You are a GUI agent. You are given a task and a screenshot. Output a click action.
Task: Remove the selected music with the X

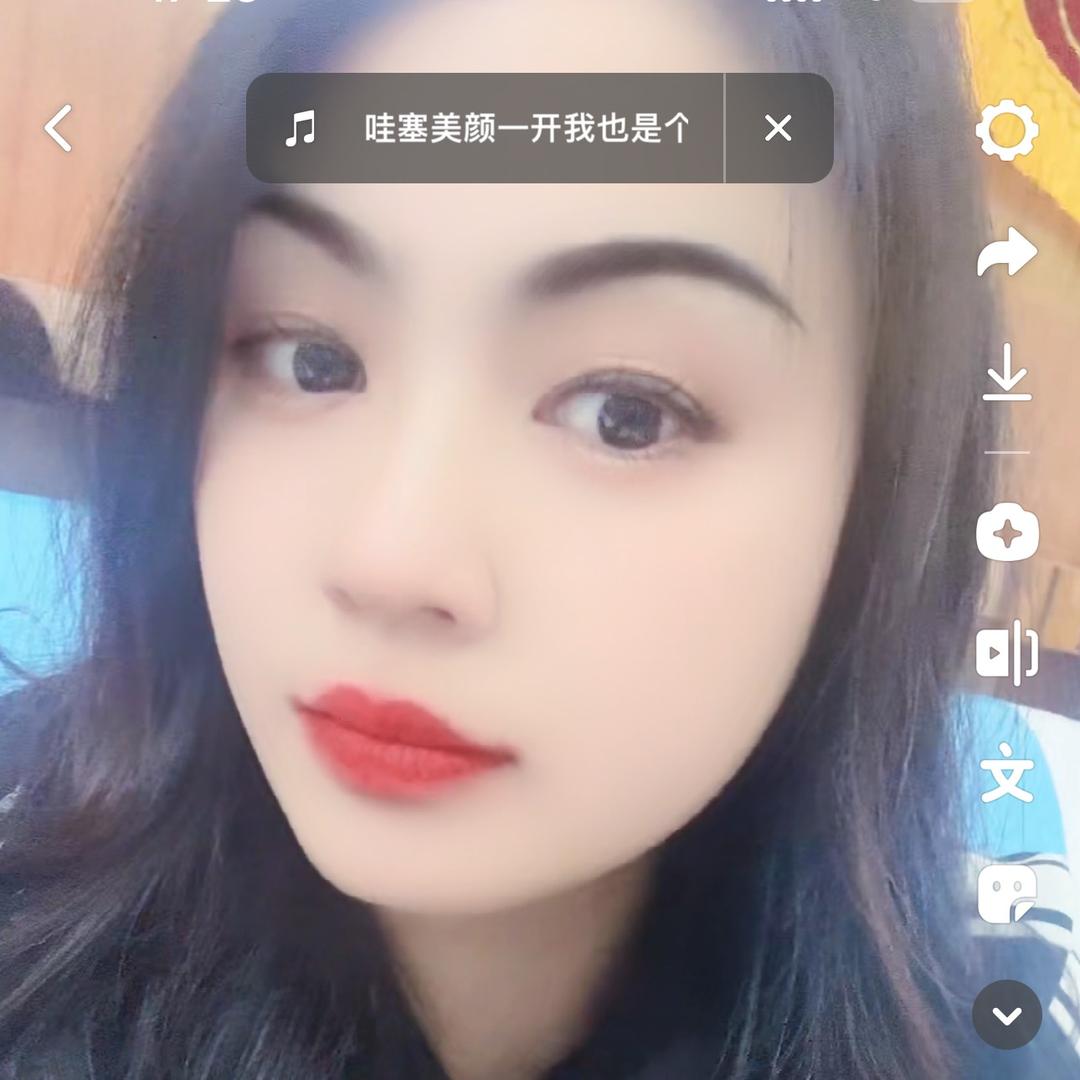pos(778,128)
